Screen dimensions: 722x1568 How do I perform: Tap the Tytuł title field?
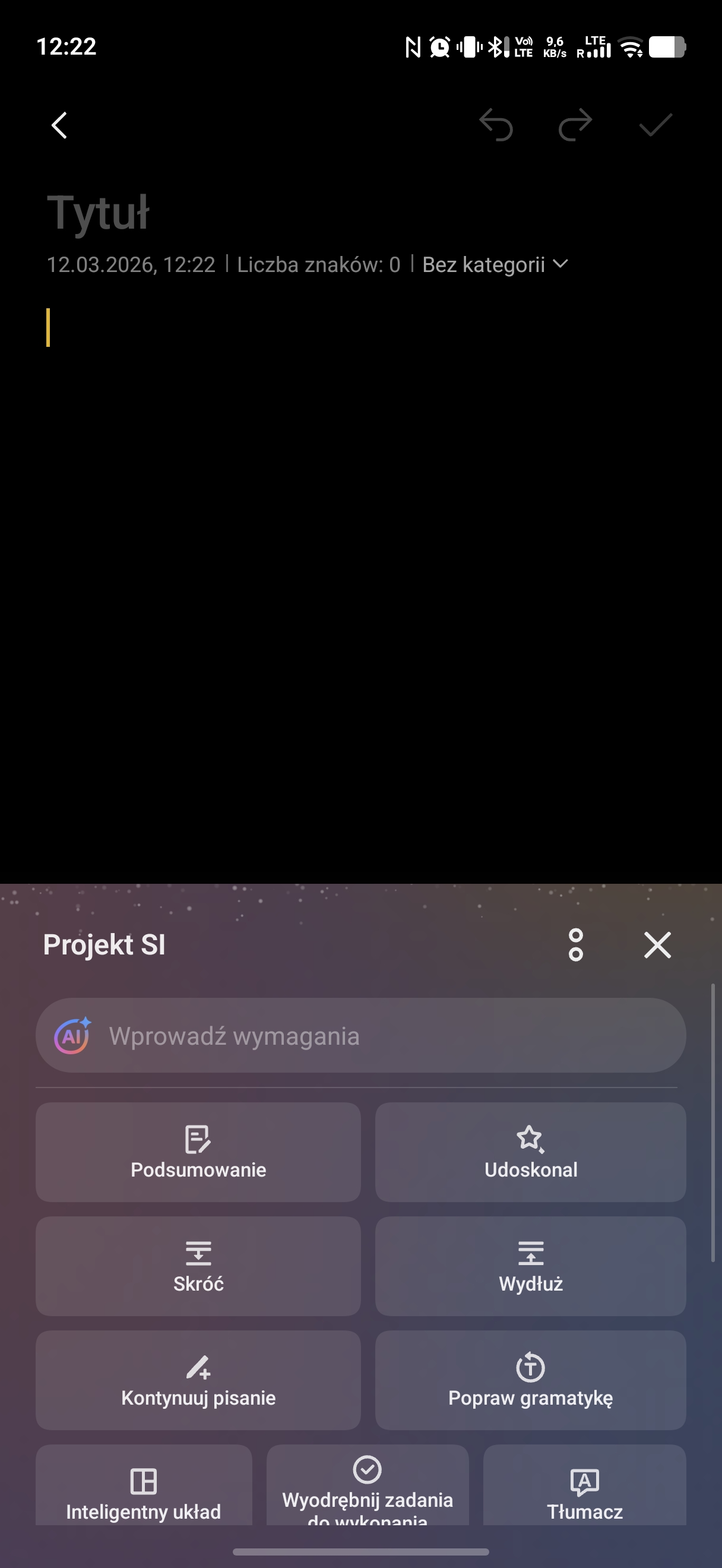pos(99,213)
